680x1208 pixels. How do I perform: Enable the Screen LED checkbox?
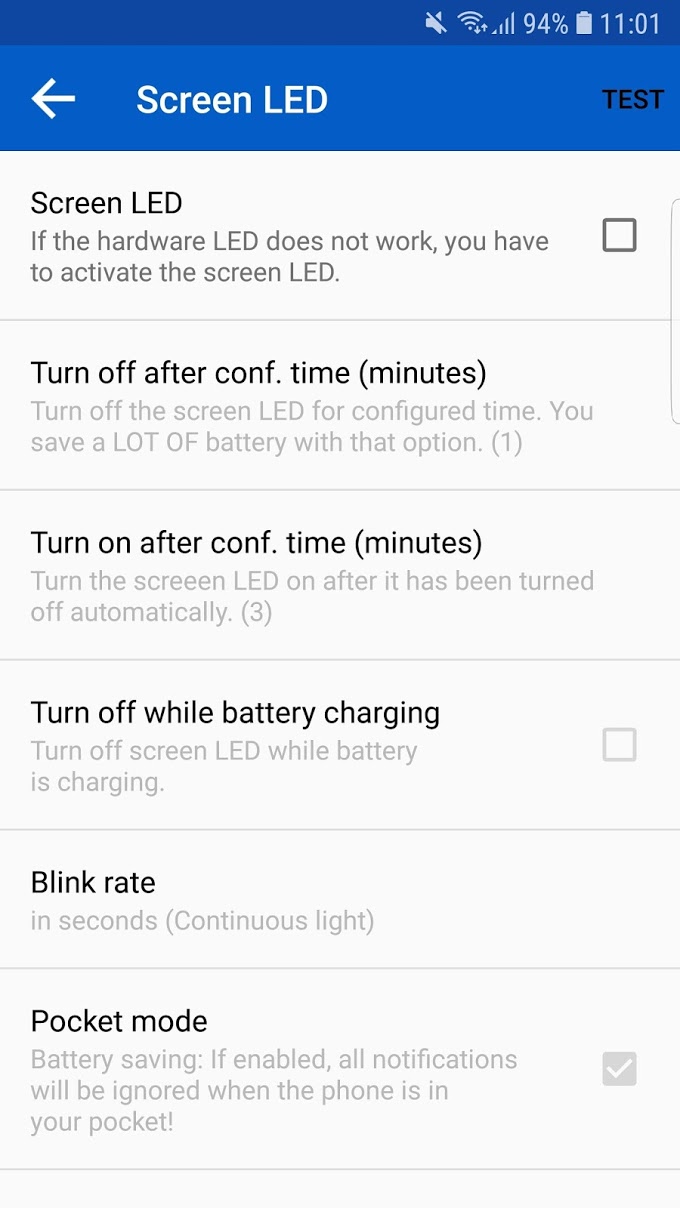(619, 236)
